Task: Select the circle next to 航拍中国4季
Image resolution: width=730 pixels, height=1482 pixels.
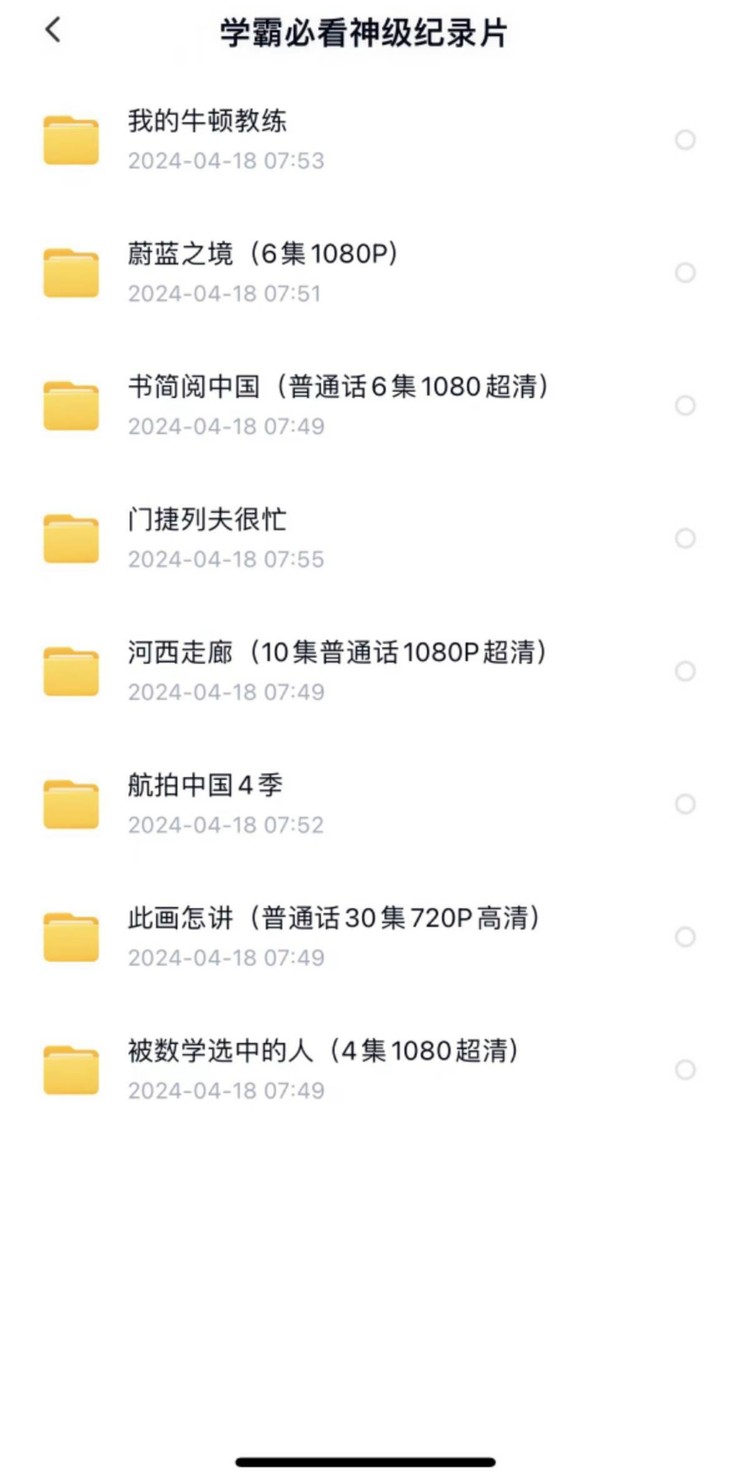Action: click(x=685, y=804)
